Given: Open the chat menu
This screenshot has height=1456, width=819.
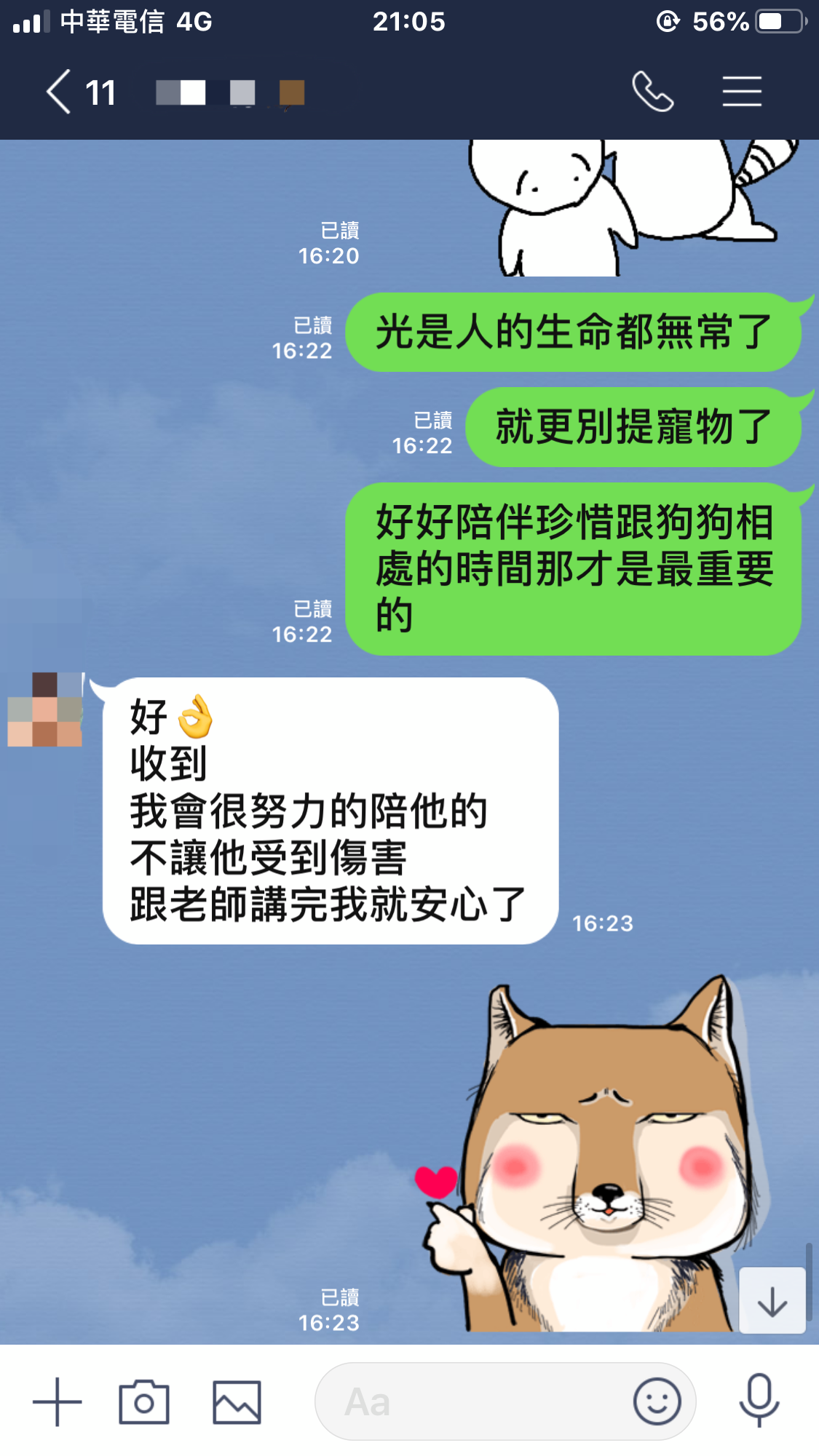Looking at the screenshot, I should [x=742, y=92].
